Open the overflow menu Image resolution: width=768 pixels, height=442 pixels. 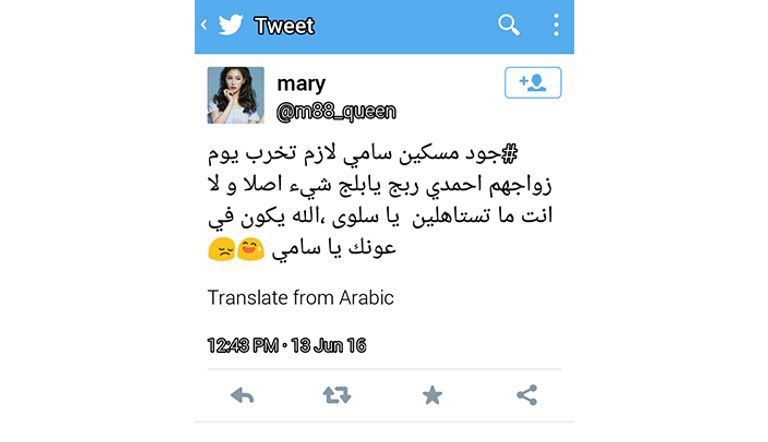click(556, 25)
